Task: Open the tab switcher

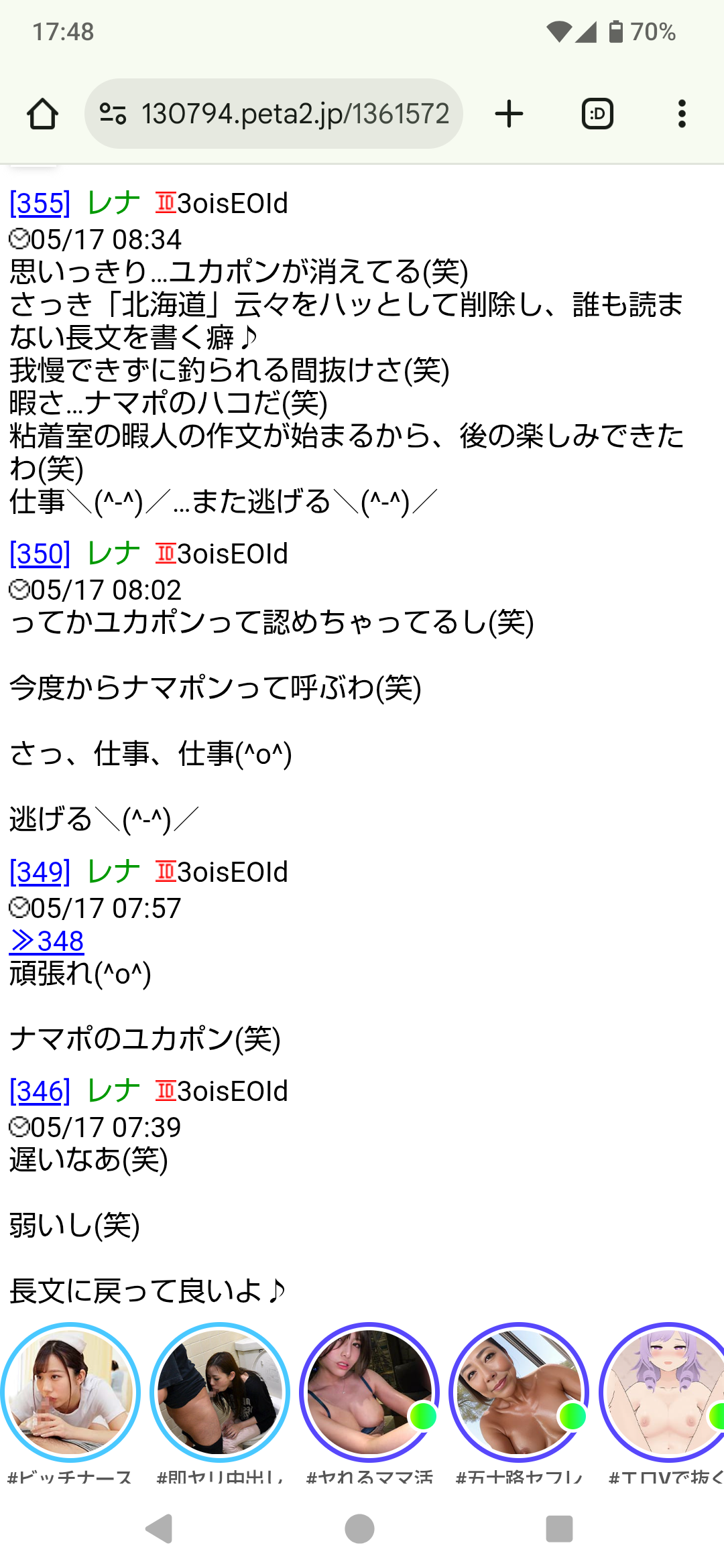Action: tap(597, 114)
